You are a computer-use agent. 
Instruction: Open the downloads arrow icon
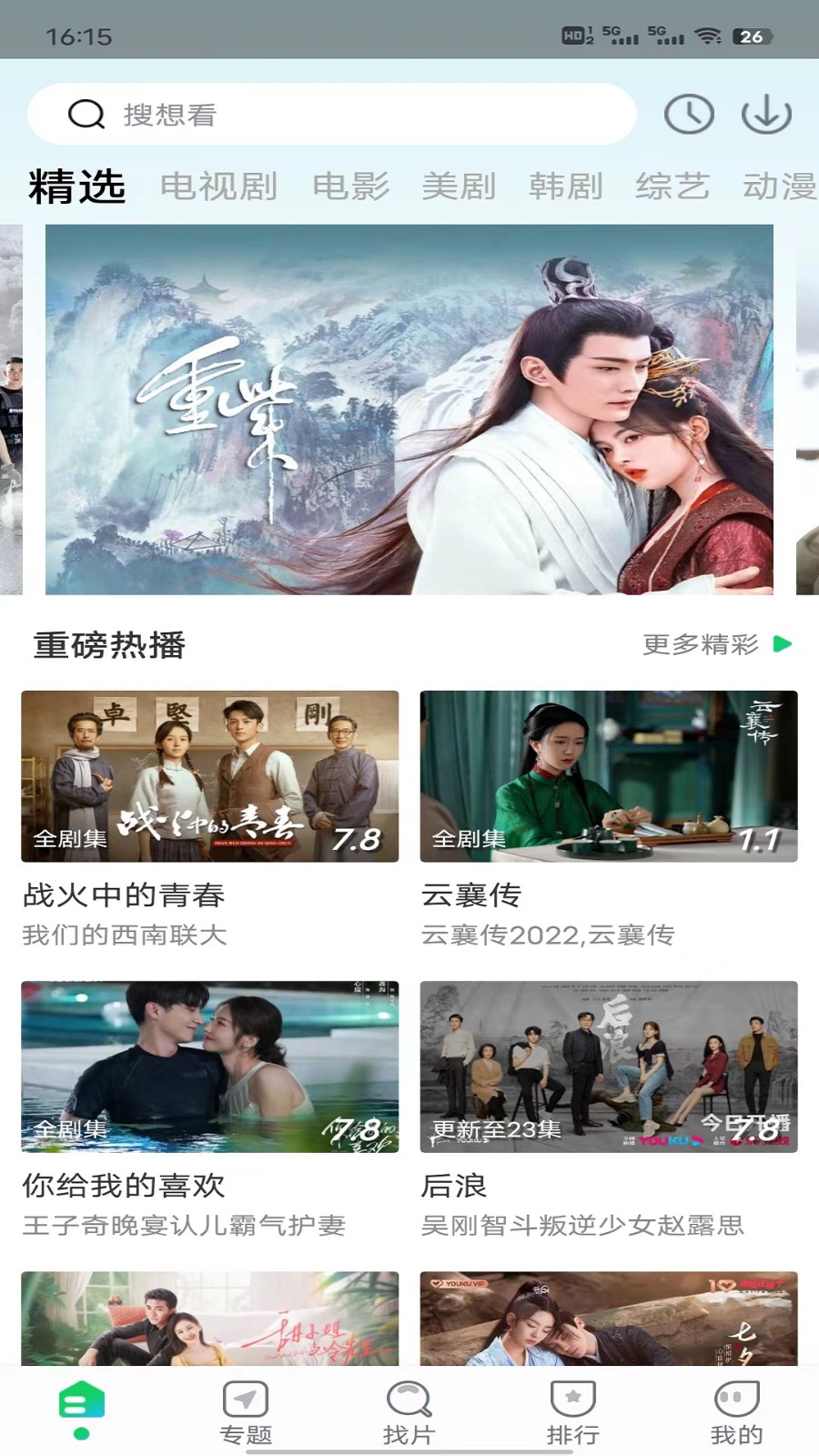(x=766, y=115)
